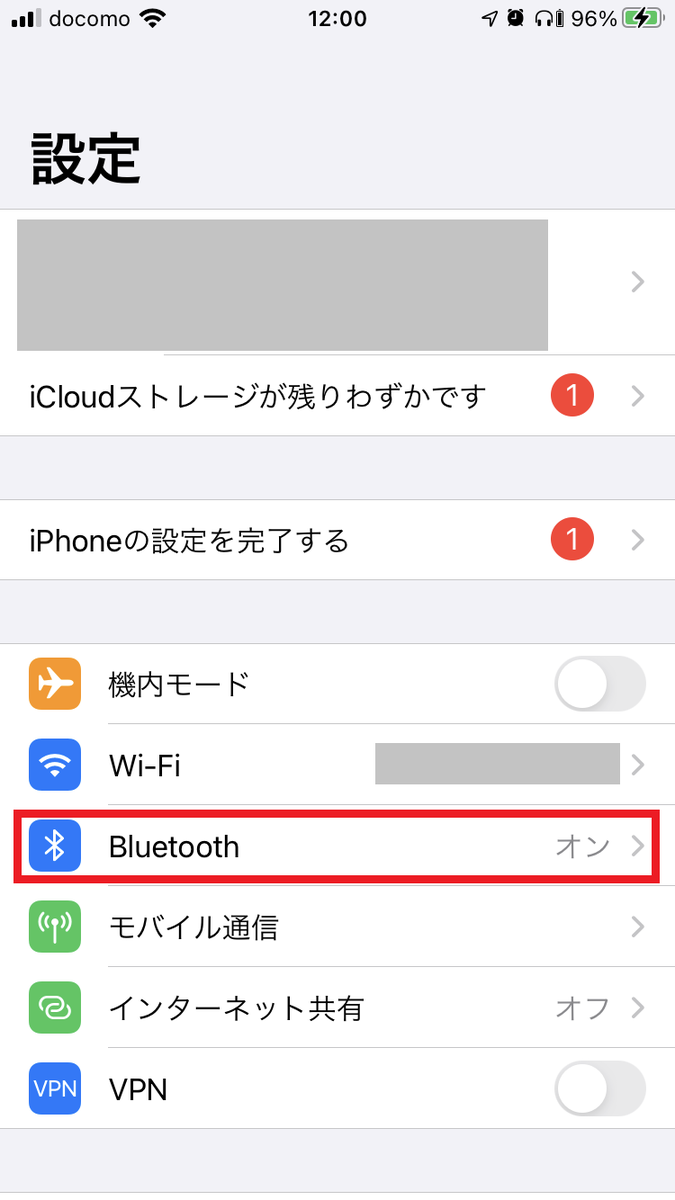Open Bluetooth settings

[x=337, y=847]
